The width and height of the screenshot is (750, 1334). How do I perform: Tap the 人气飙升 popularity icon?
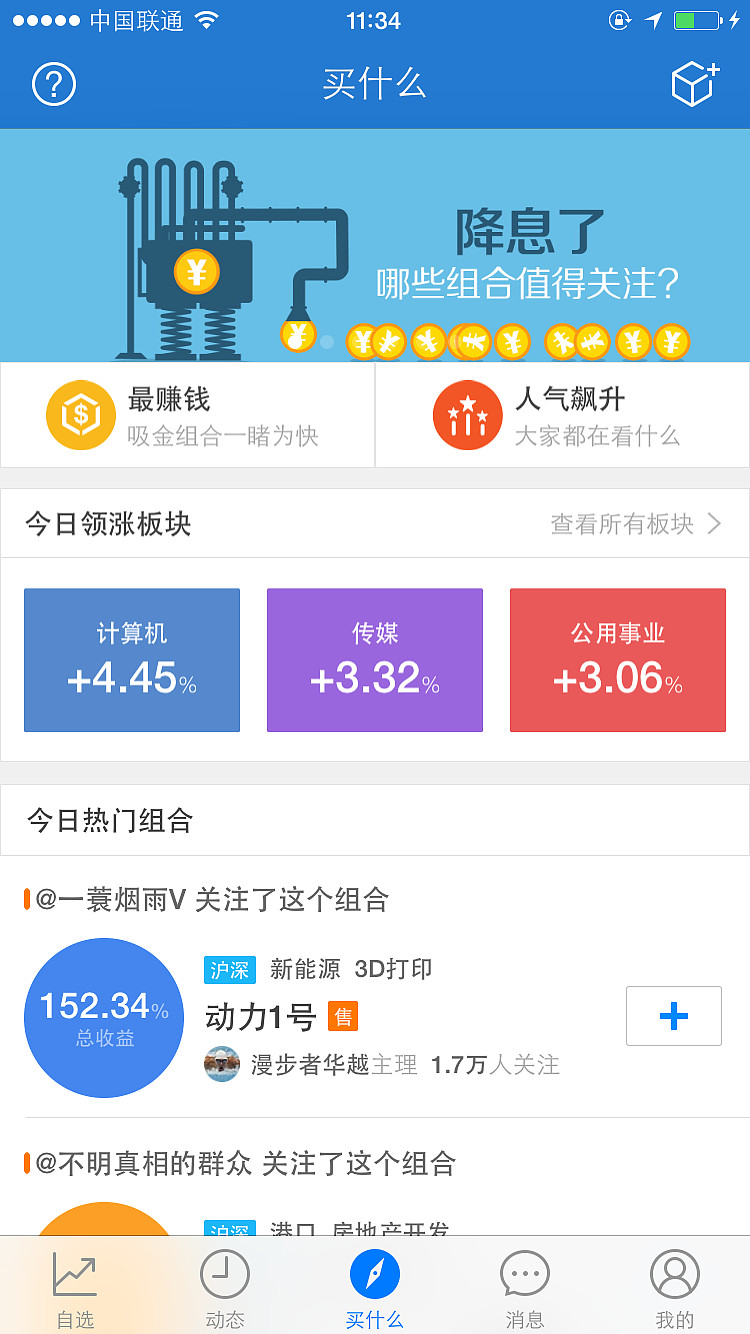tap(467, 414)
